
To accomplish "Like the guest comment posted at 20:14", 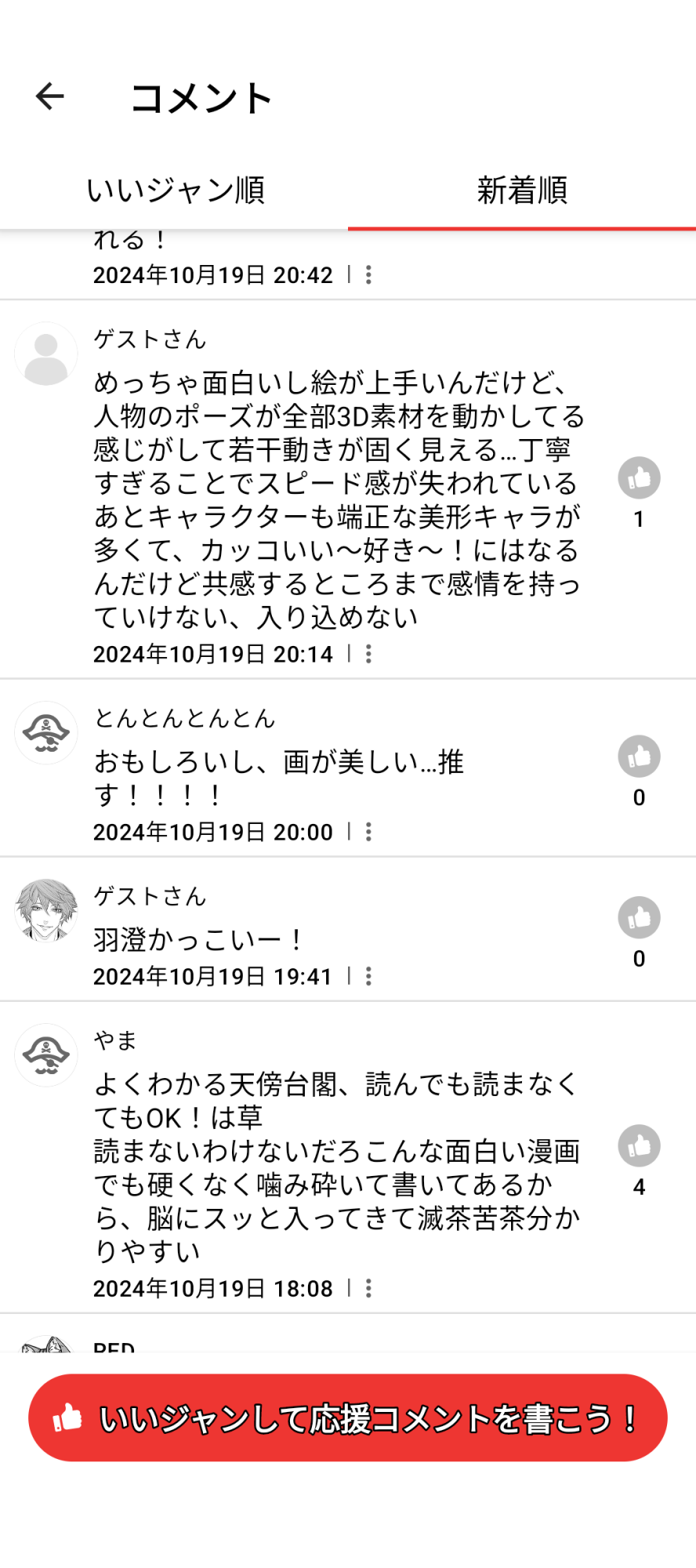I will pos(639,478).
